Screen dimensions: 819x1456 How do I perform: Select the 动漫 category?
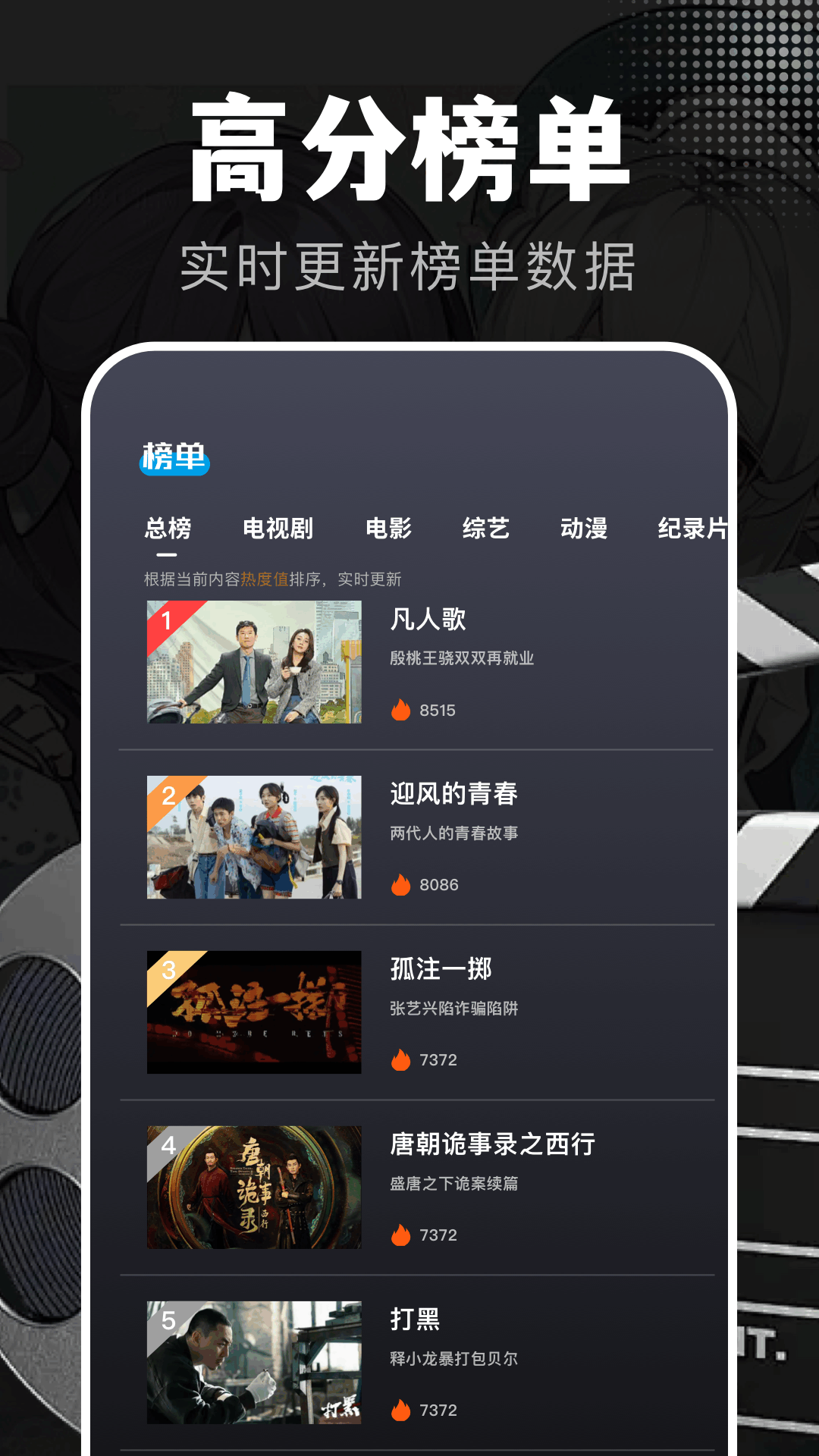[586, 529]
